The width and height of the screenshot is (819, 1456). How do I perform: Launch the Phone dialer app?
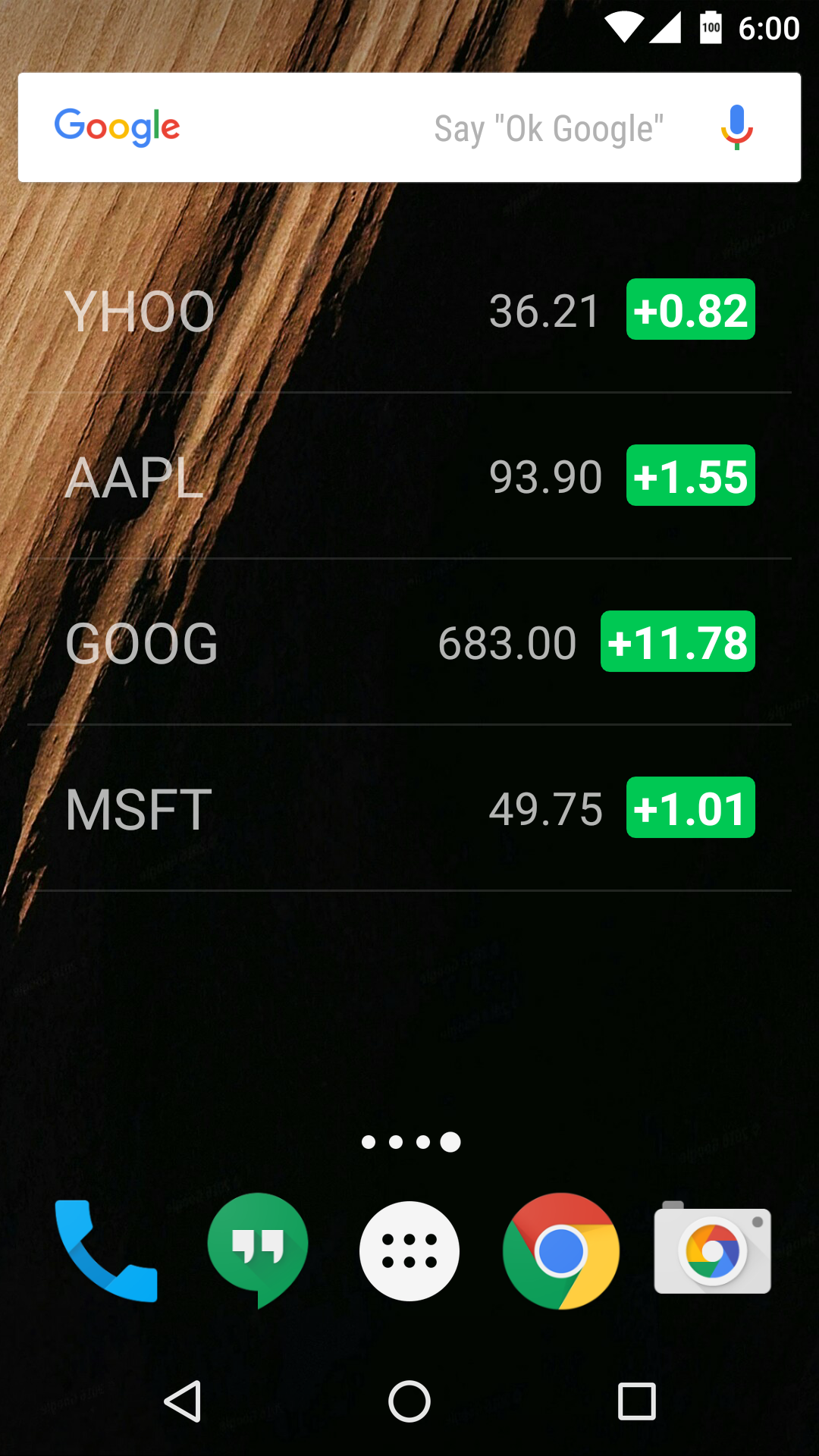click(x=106, y=1251)
